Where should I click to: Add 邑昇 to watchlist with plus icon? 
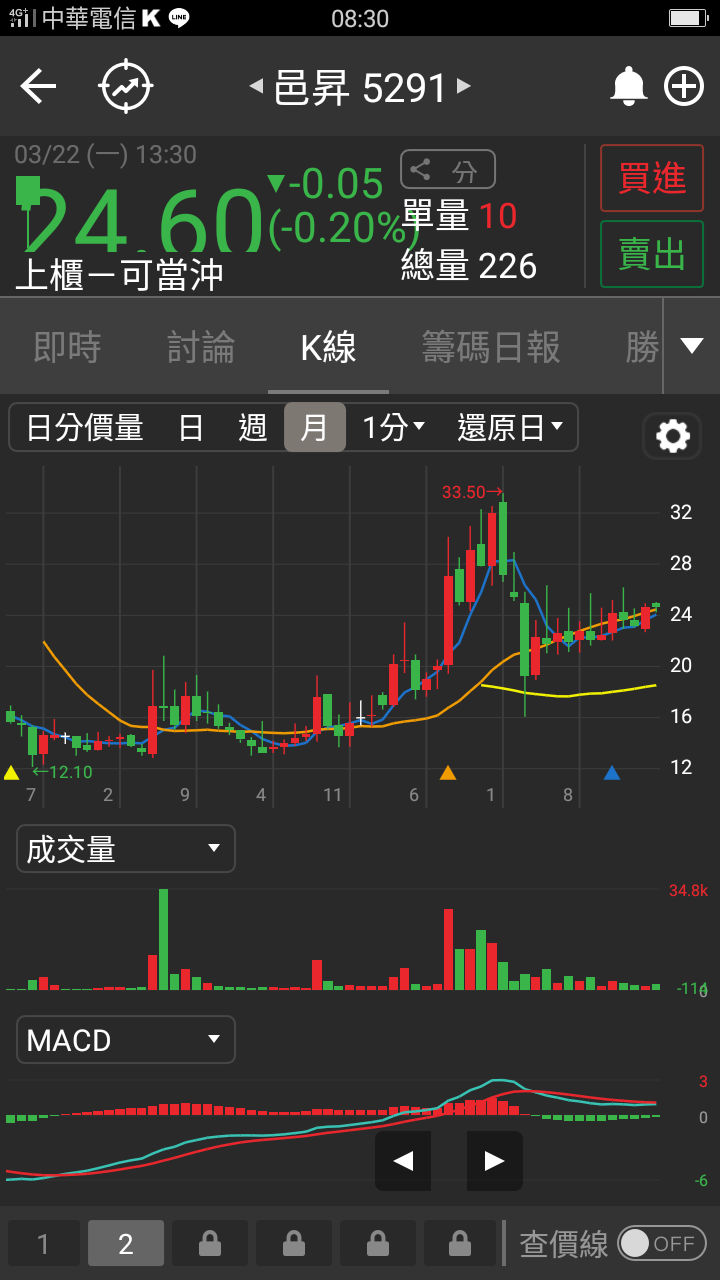pos(684,87)
